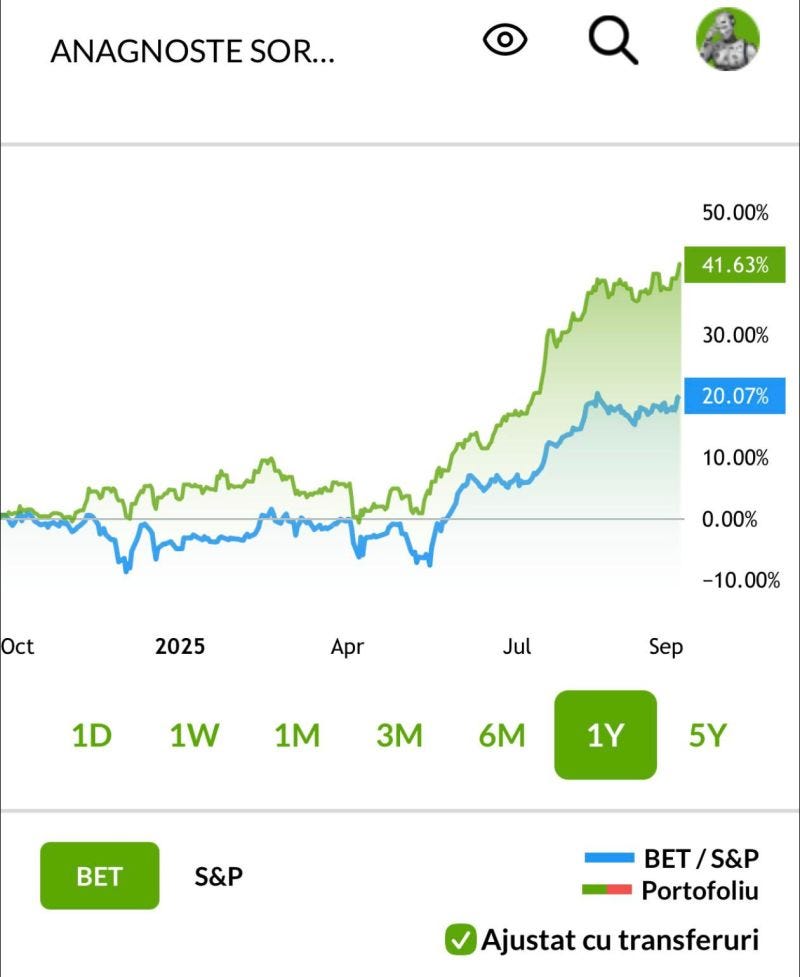This screenshot has width=800, height=977.
Task: Compare portfolio against BET index
Action: pyautogui.click(x=99, y=876)
